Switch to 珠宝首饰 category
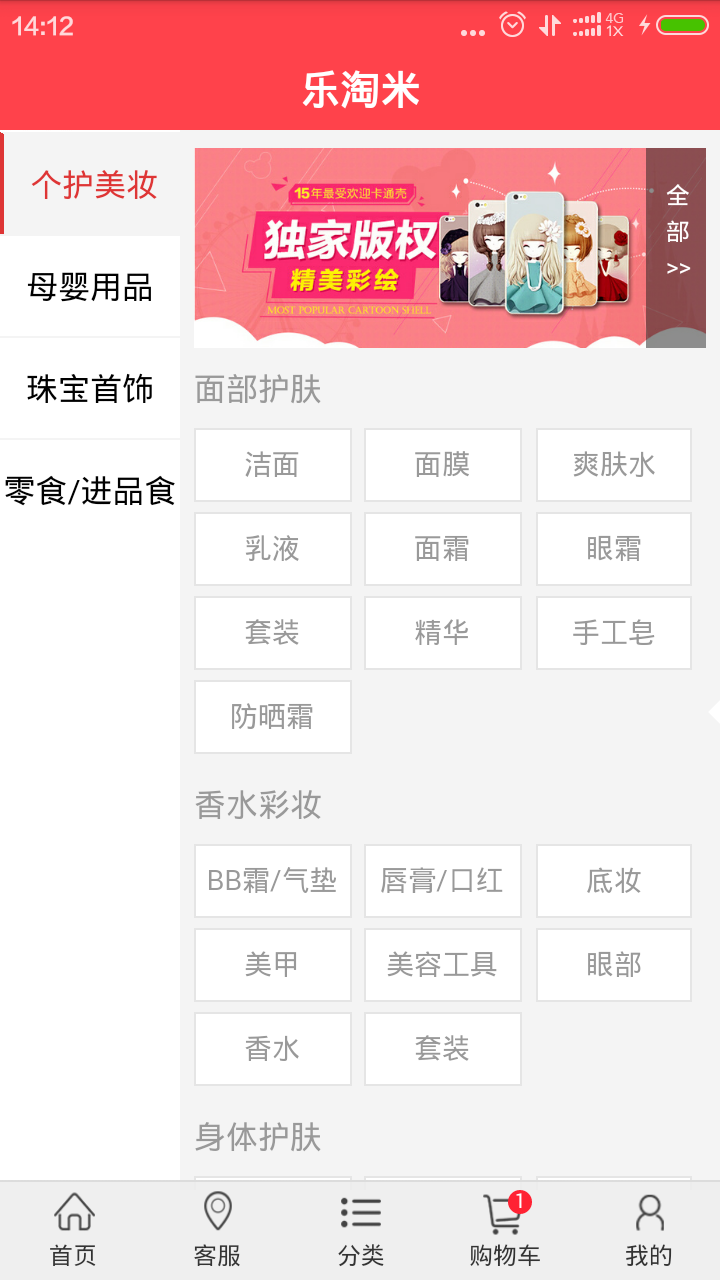Viewport: 720px width, 1280px height. 90,389
